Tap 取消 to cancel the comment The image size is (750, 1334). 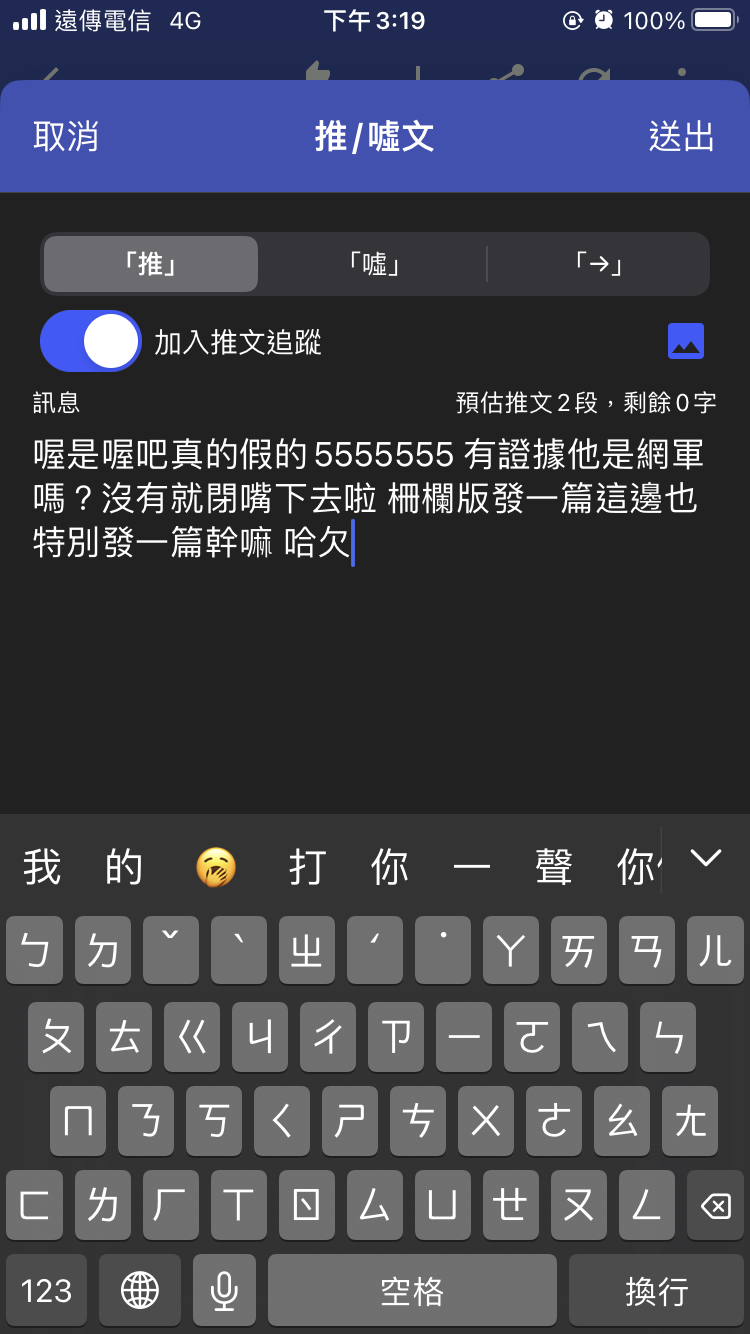point(66,137)
